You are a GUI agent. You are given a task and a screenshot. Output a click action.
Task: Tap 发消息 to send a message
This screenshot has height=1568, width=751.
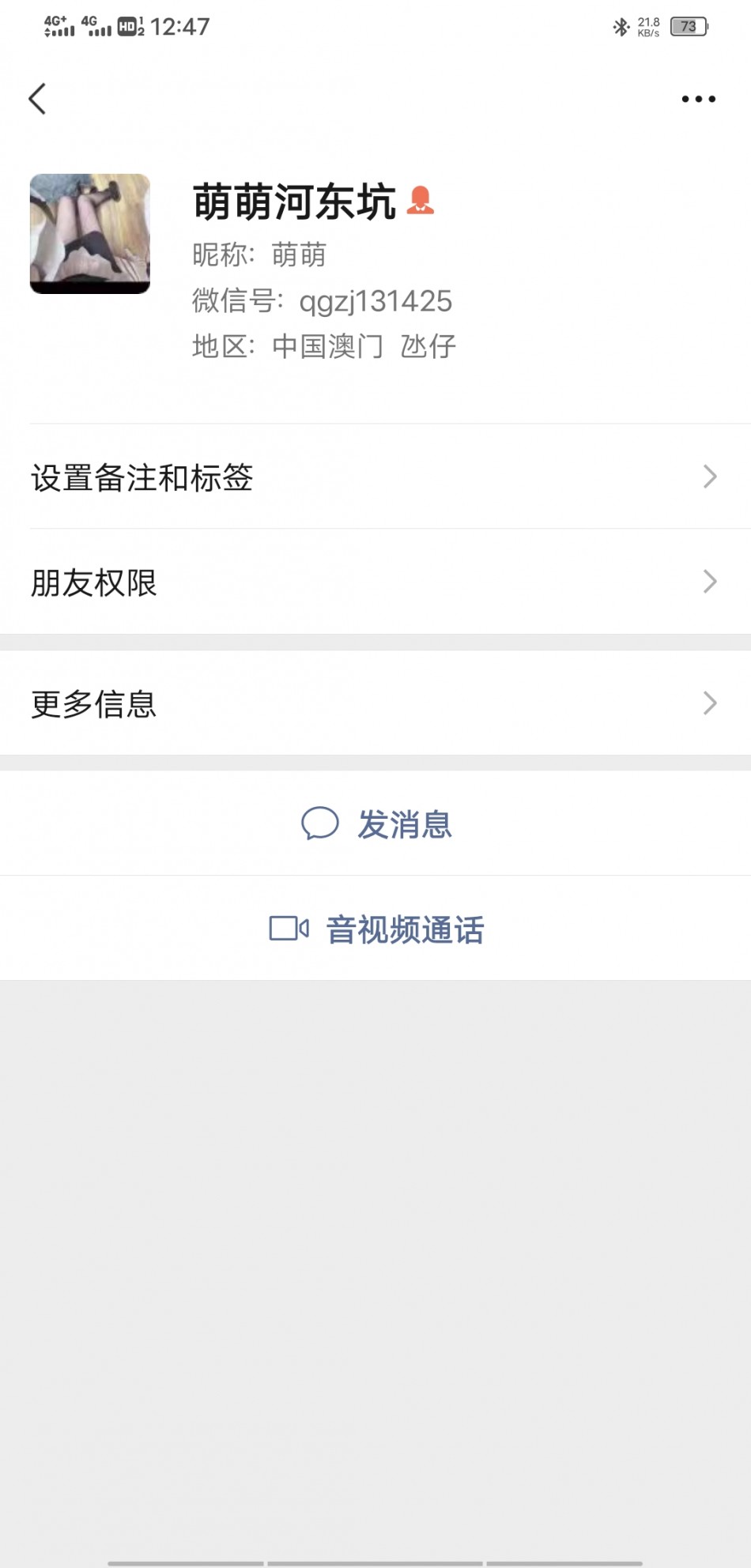pos(375,824)
